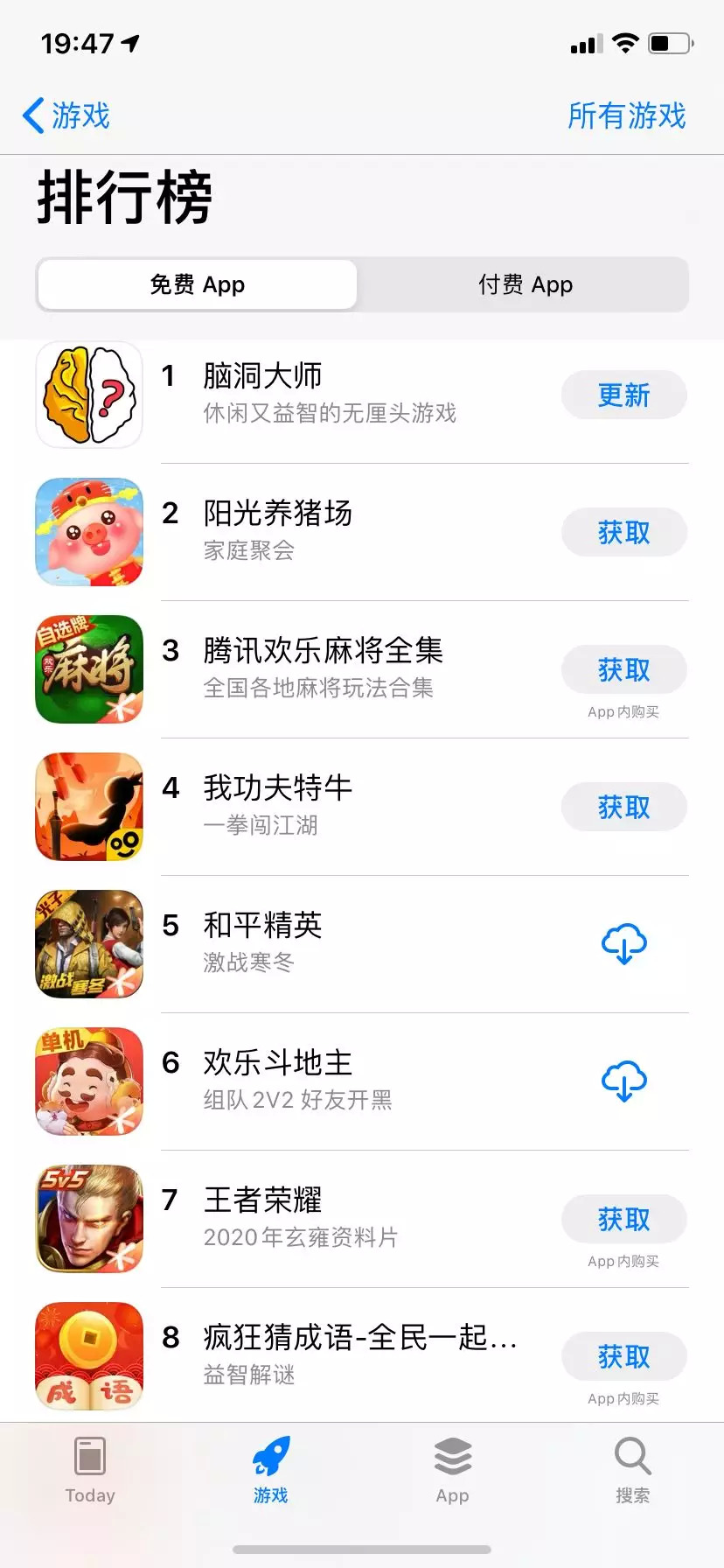The width and height of the screenshot is (724, 1568).
Task: Tap 获取 for 腾讯欢乐麻将全集
Action: 623,670
